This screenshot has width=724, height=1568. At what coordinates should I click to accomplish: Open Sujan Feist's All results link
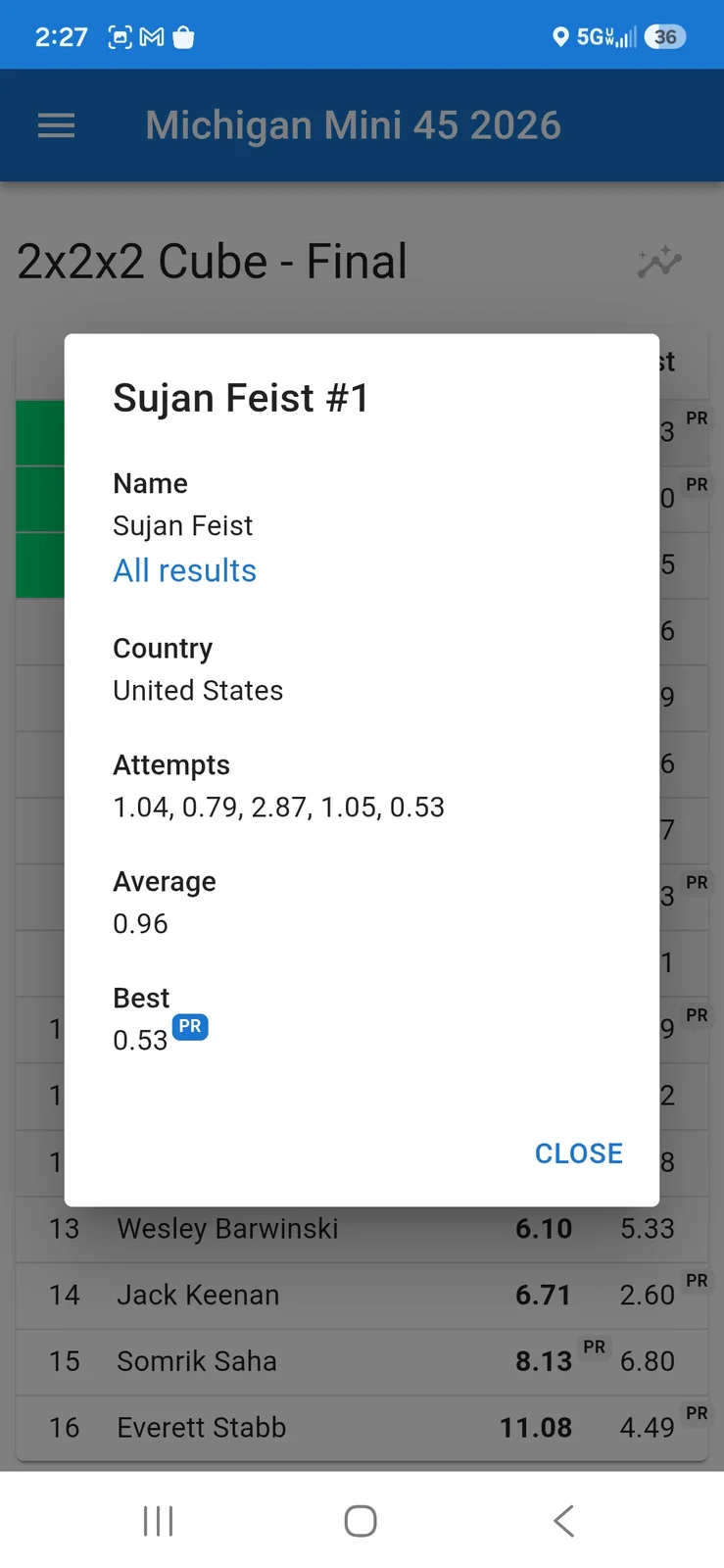coord(184,570)
